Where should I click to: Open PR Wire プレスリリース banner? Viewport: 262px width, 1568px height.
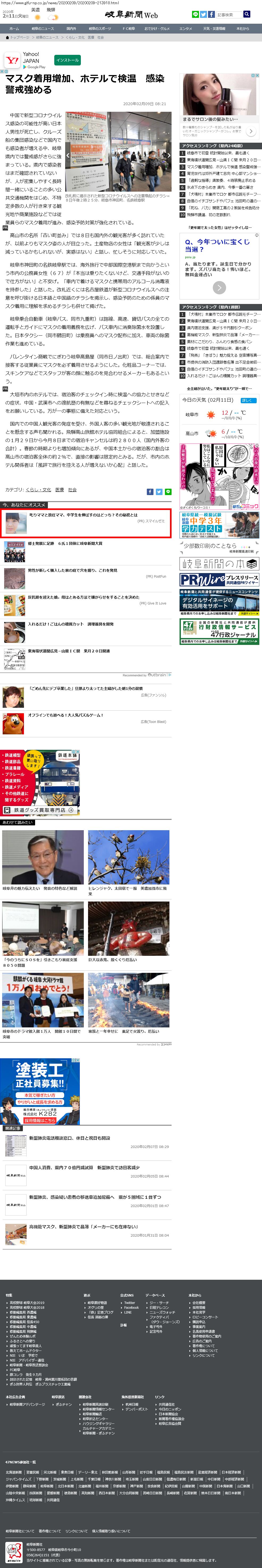(x=219, y=579)
